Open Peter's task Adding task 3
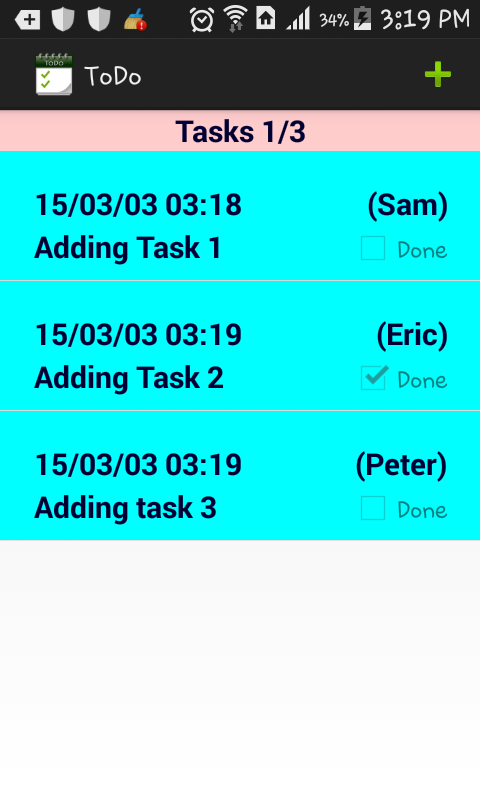Image resolution: width=480 pixels, height=800 pixels. [x=240, y=476]
